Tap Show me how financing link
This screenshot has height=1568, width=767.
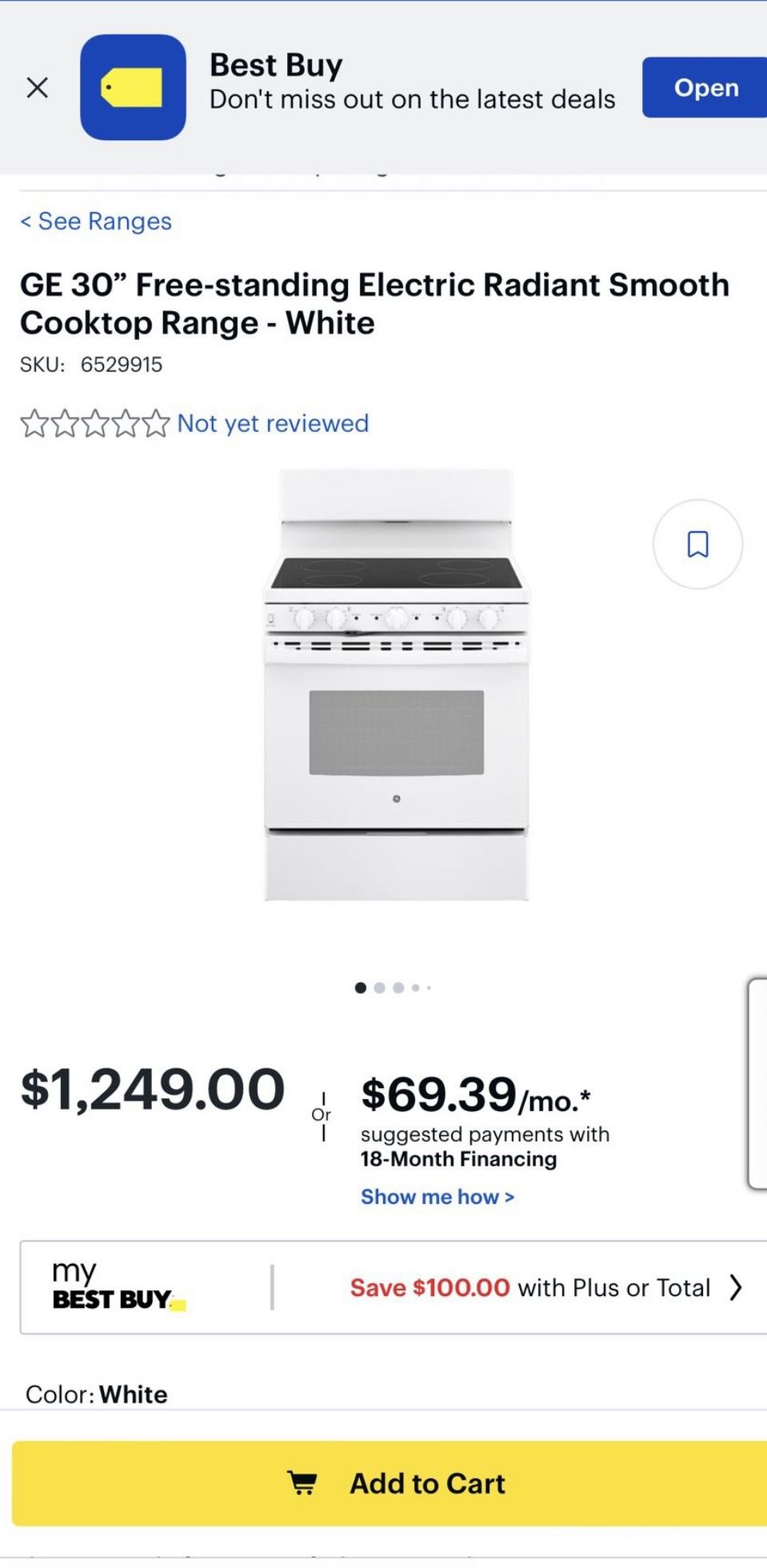pos(437,1197)
